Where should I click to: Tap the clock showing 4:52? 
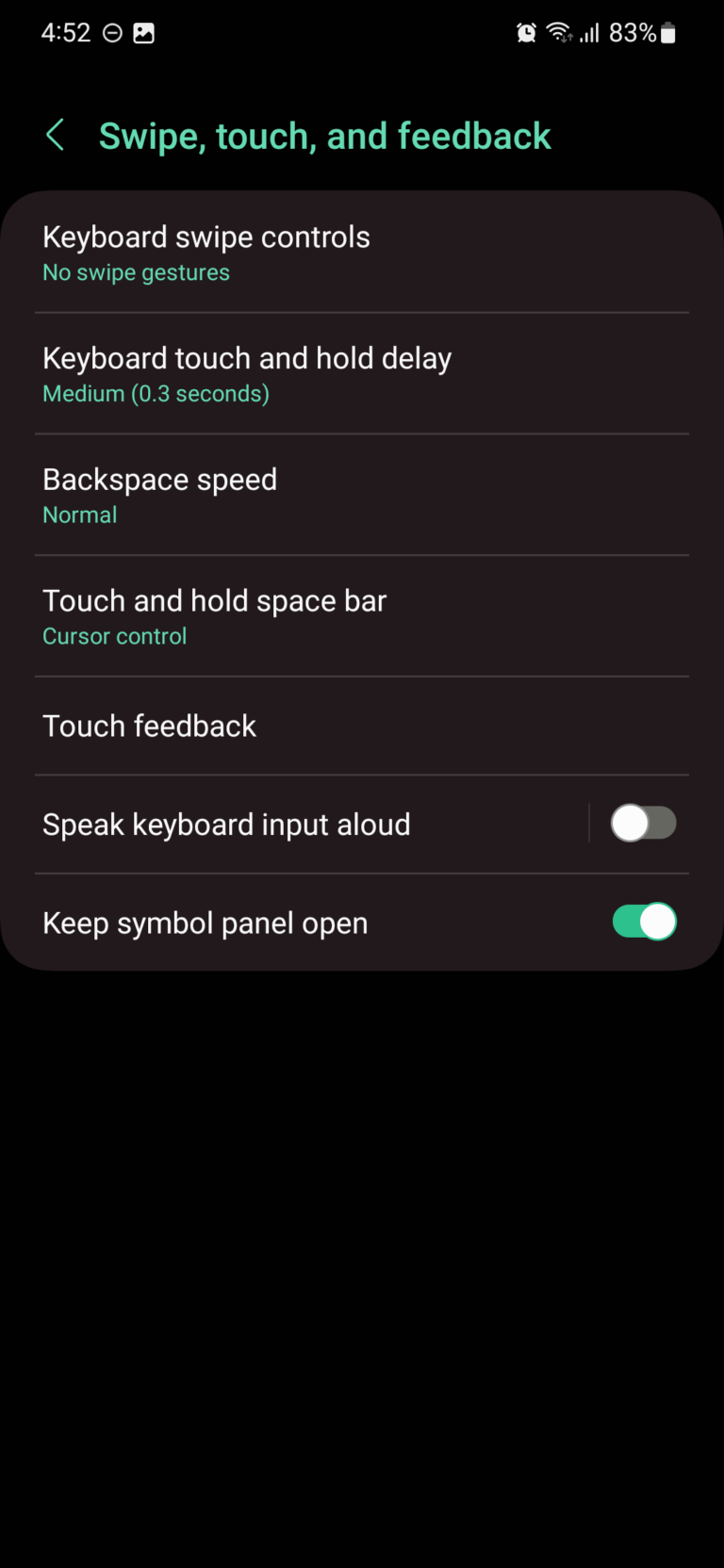[66, 32]
